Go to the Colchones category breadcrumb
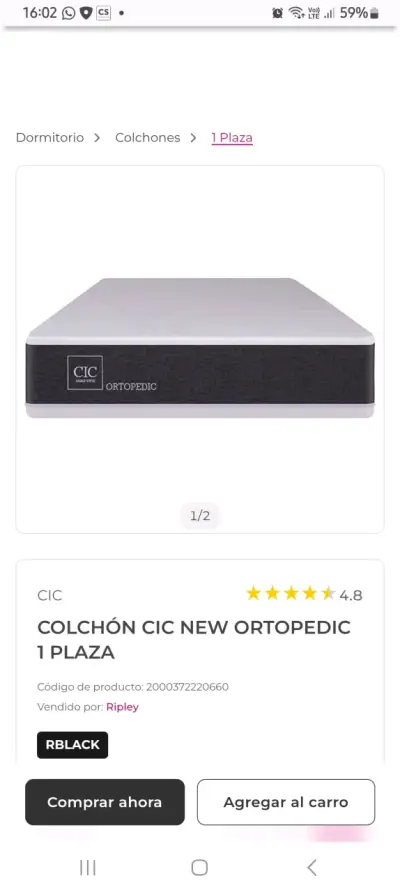 point(147,138)
